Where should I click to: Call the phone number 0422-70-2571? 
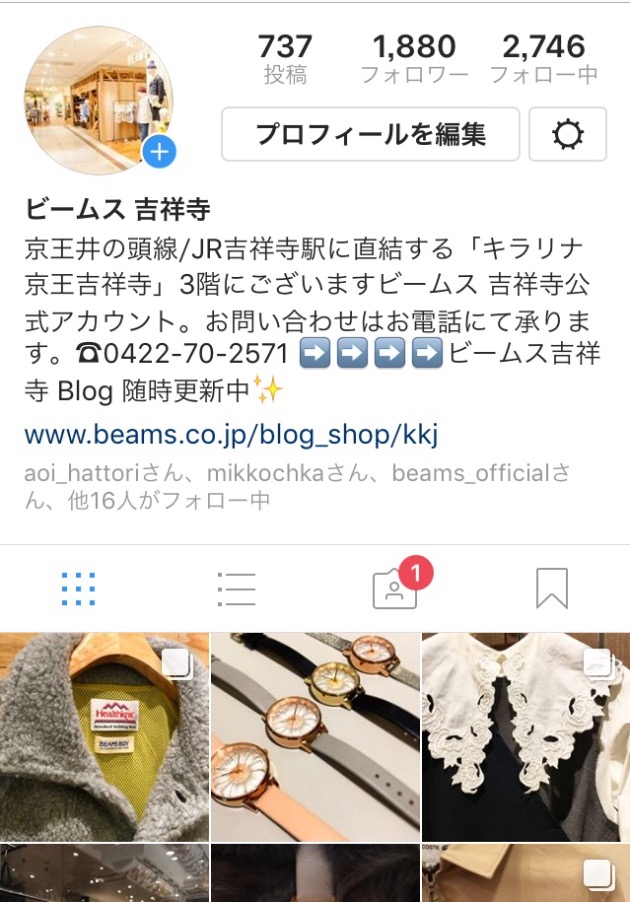click(210, 354)
